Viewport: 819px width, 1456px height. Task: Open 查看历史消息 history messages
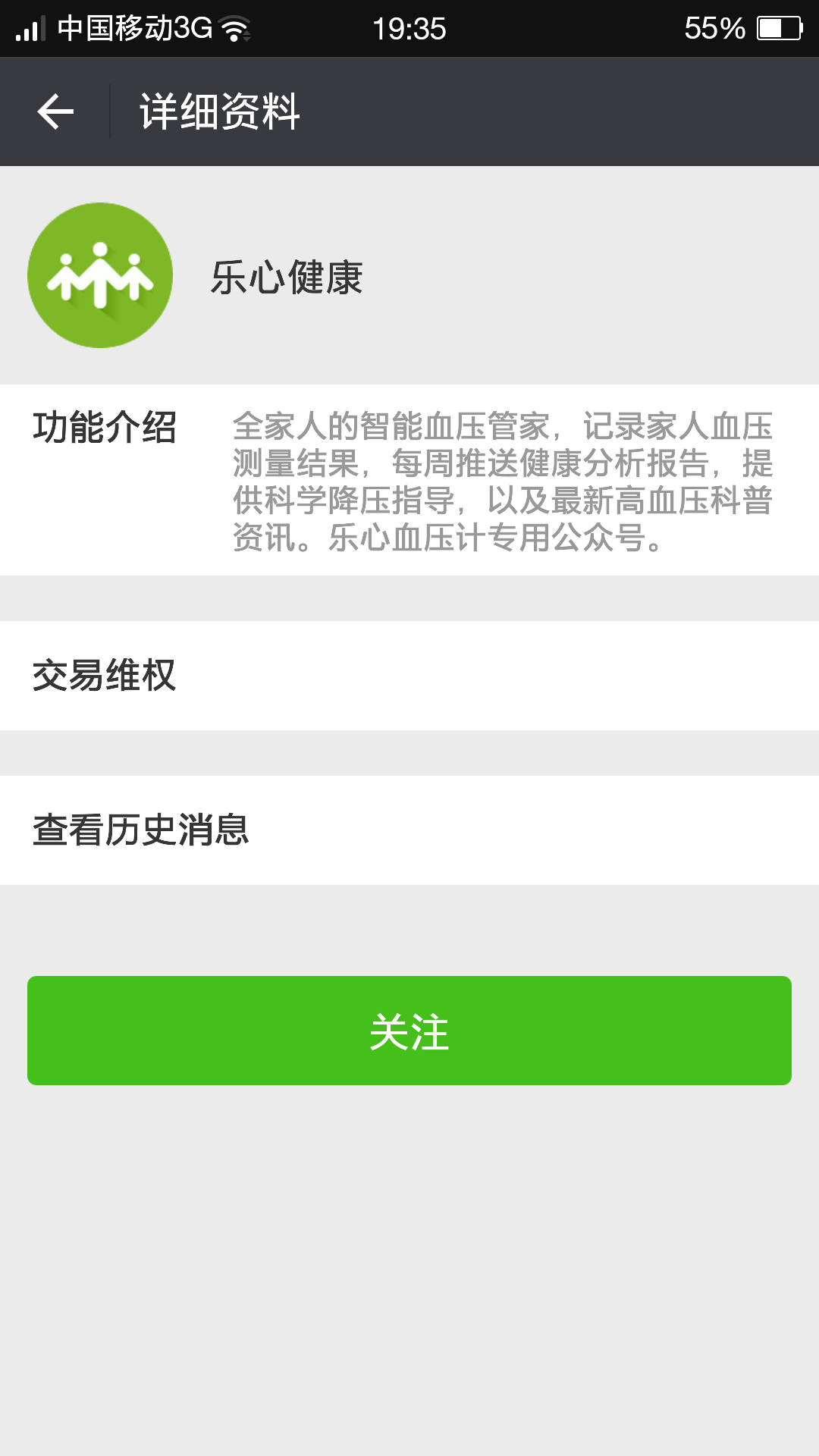point(409,830)
